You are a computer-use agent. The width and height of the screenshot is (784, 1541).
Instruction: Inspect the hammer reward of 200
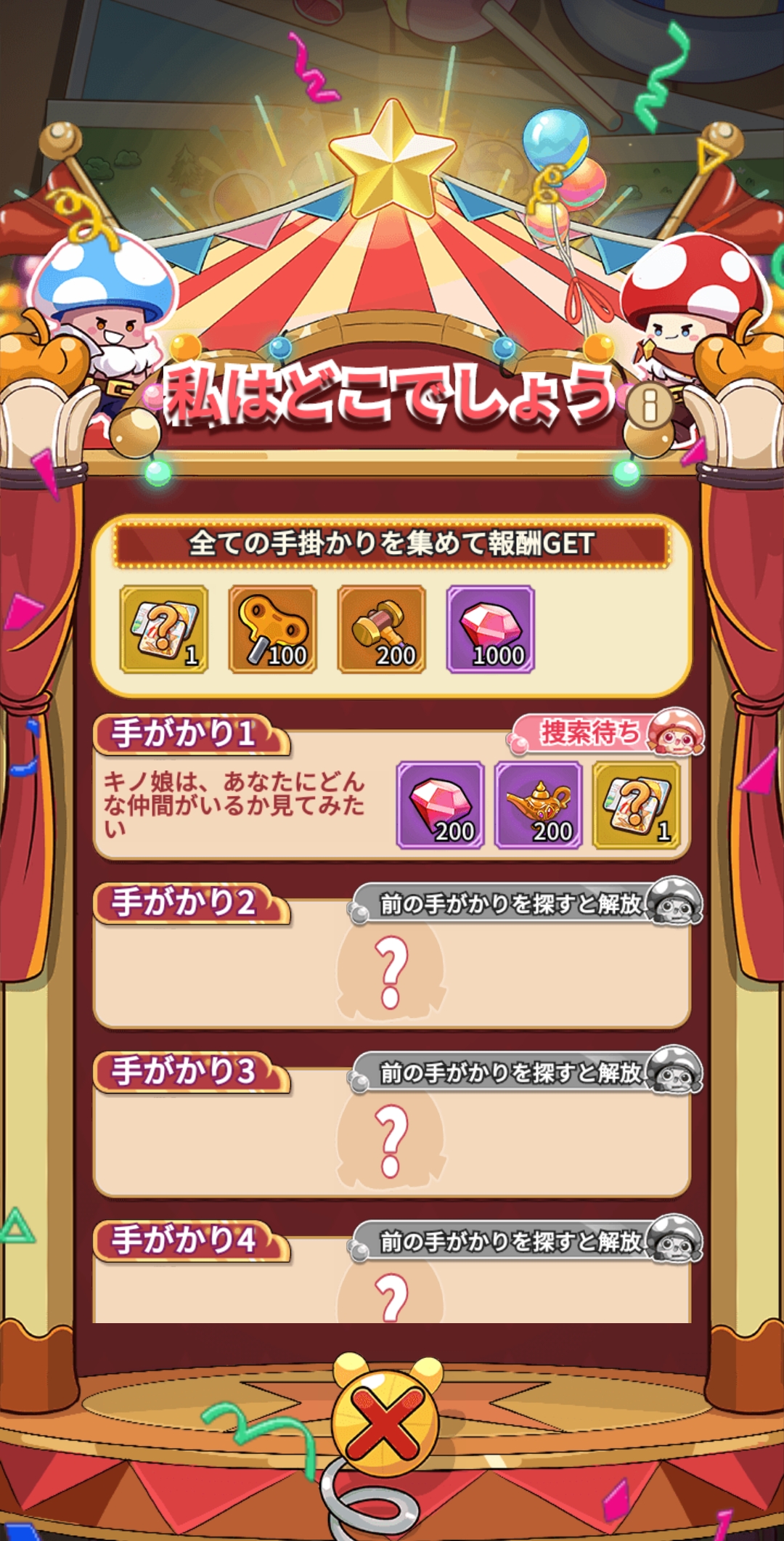pyautogui.click(x=382, y=629)
